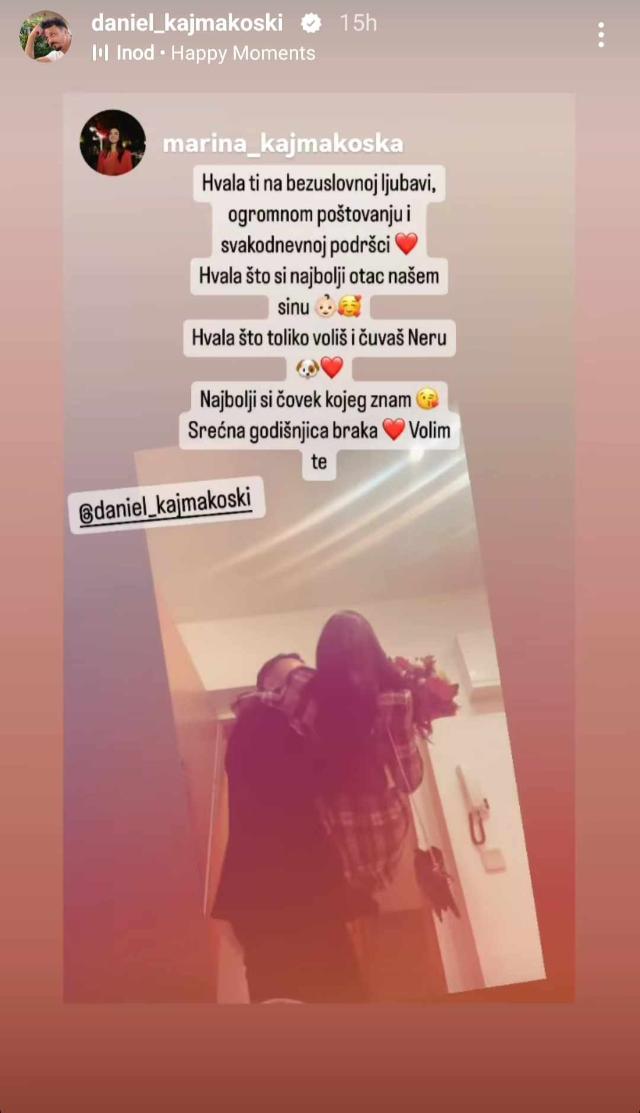Open daniel_kajmakoski's profile picture
This screenshot has width=640, height=1113.
(45, 37)
